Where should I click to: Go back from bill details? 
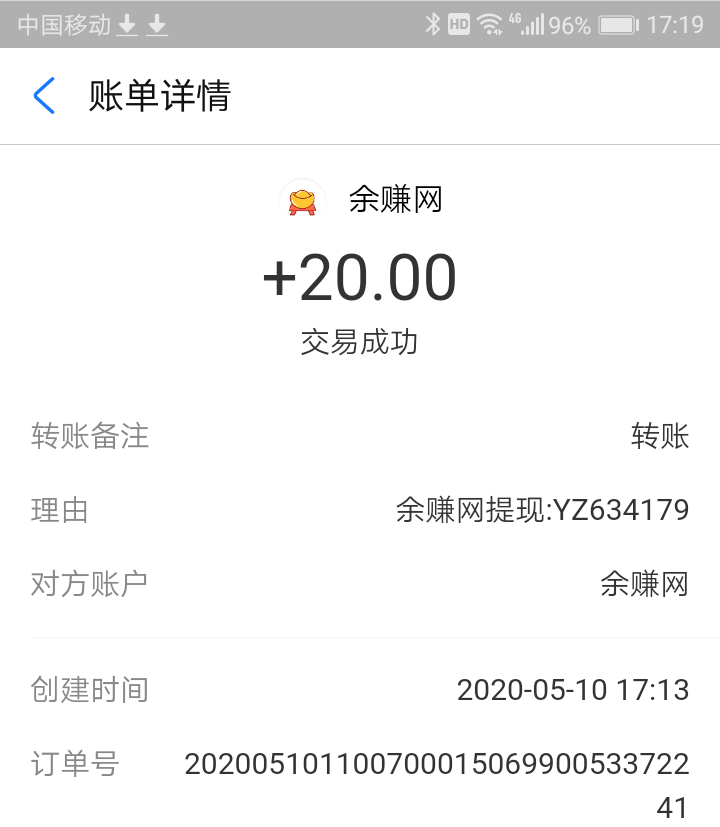44,96
